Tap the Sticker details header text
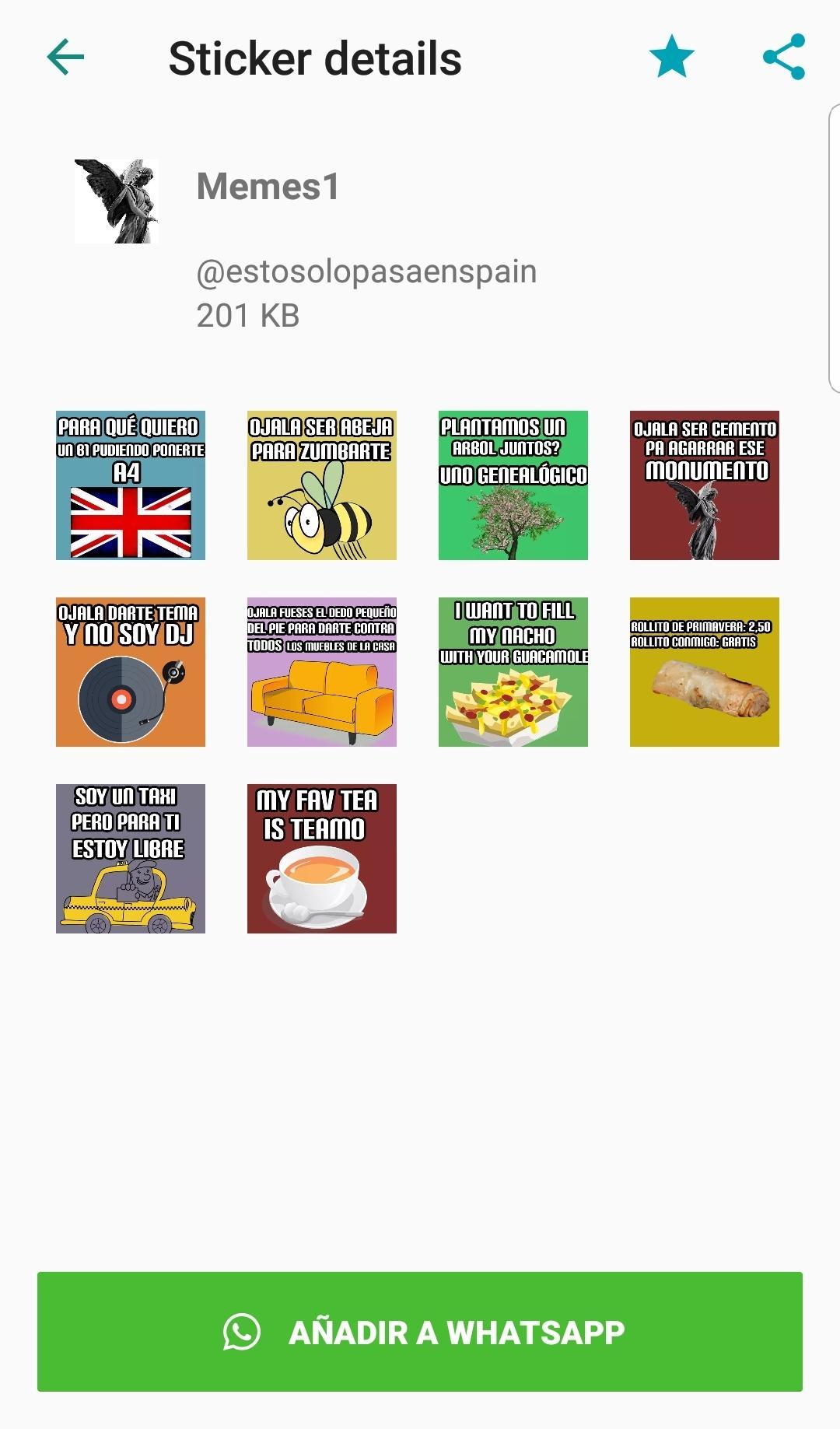Image resolution: width=840 pixels, height=1429 pixels. click(314, 57)
